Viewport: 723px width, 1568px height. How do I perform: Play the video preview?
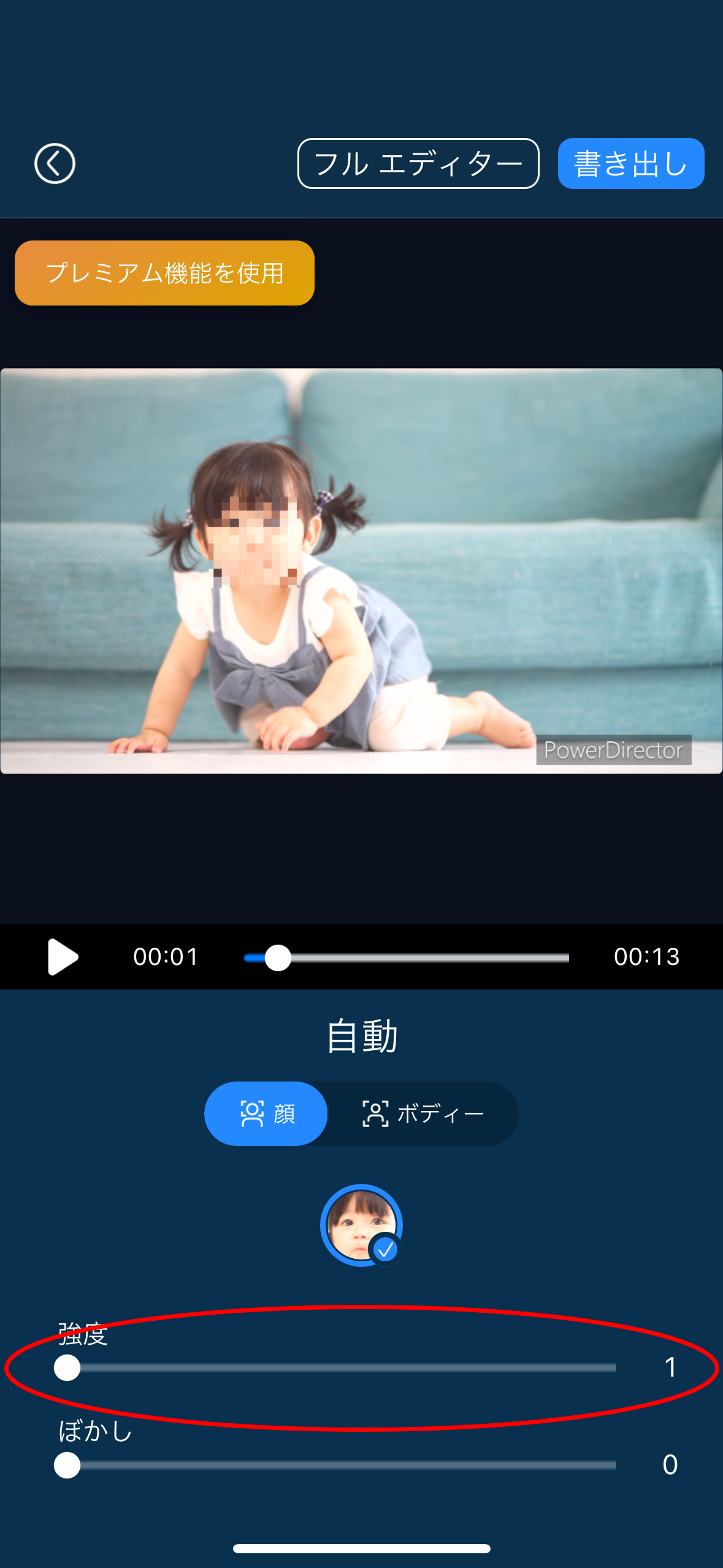63,956
